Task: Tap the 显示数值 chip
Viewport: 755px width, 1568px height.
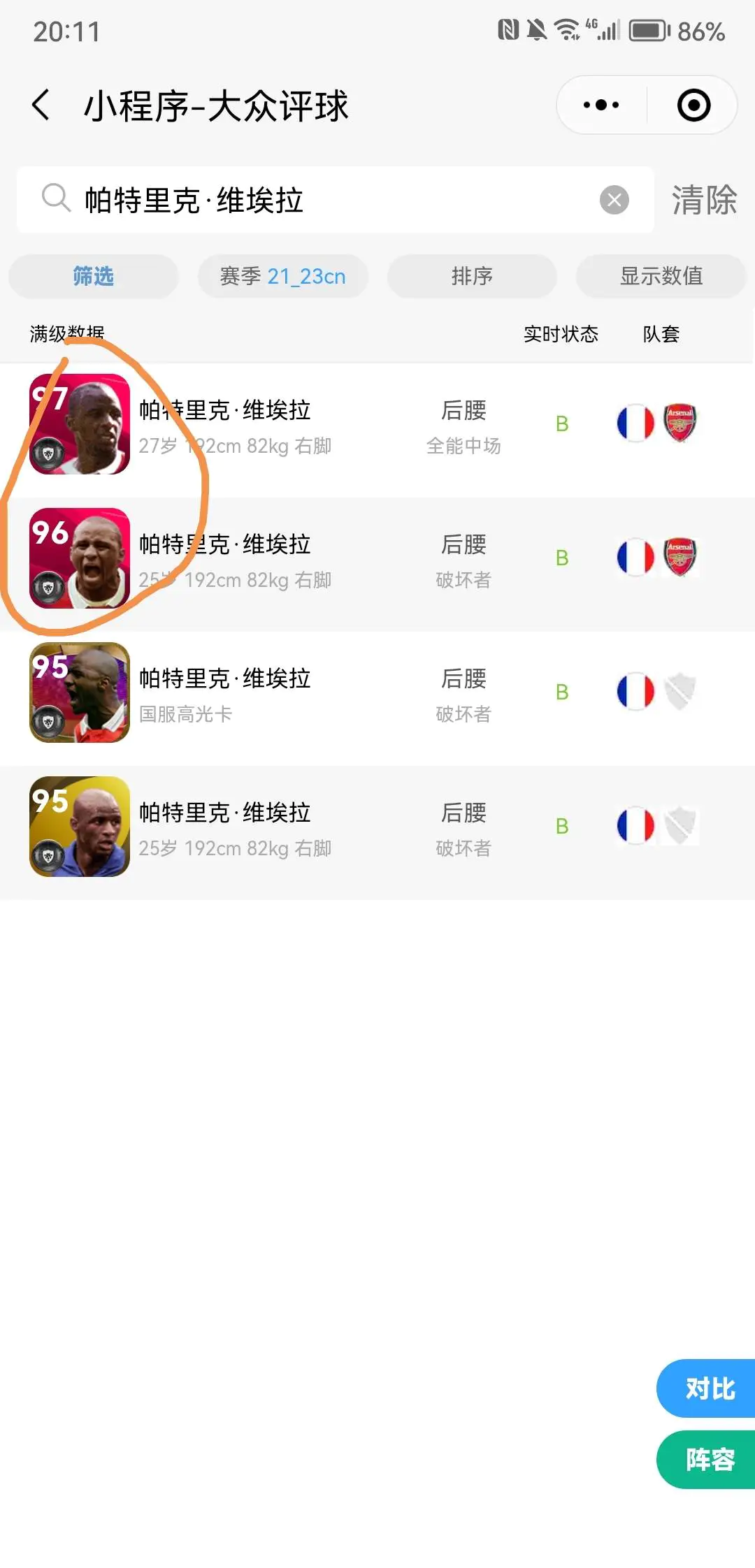Action: pos(661,276)
